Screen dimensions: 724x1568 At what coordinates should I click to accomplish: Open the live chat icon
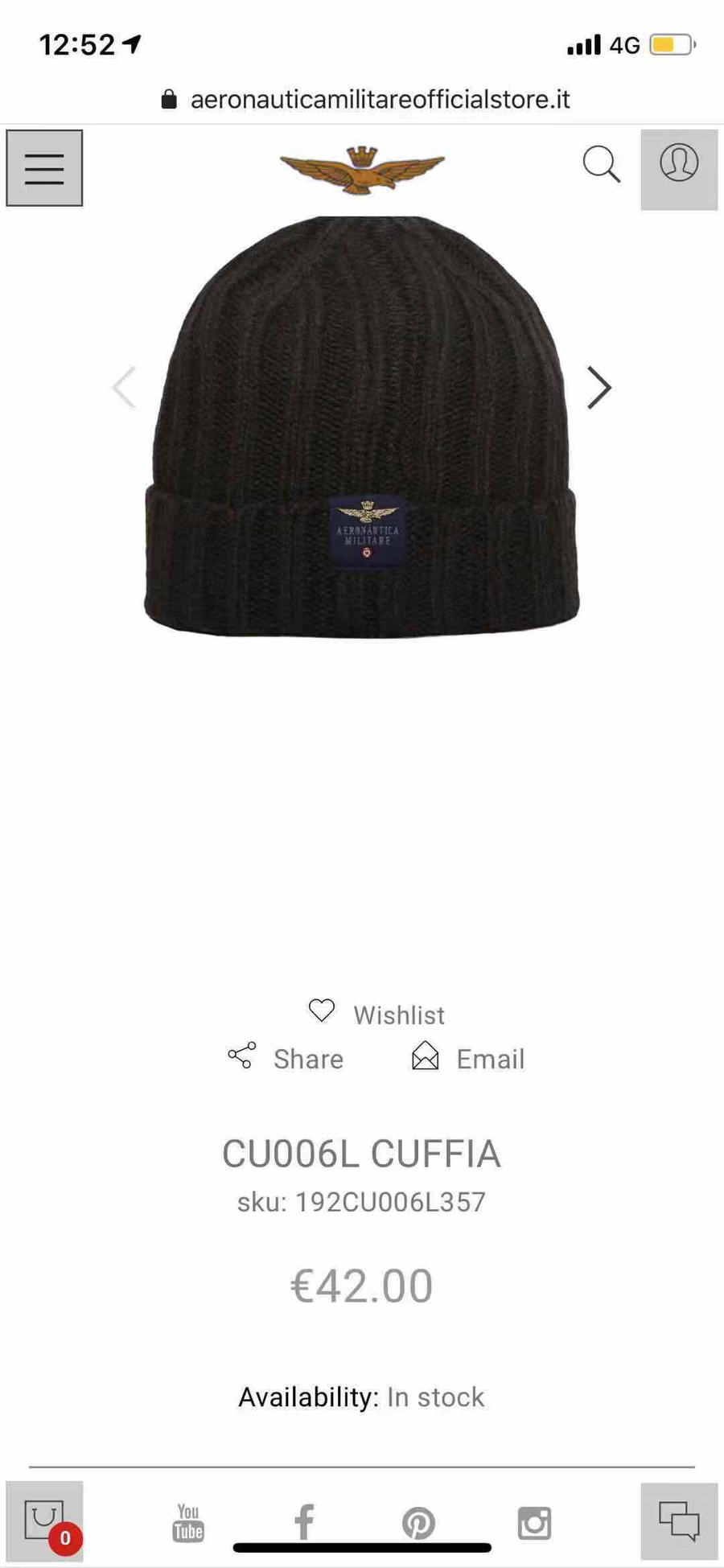coord(679,1521)
